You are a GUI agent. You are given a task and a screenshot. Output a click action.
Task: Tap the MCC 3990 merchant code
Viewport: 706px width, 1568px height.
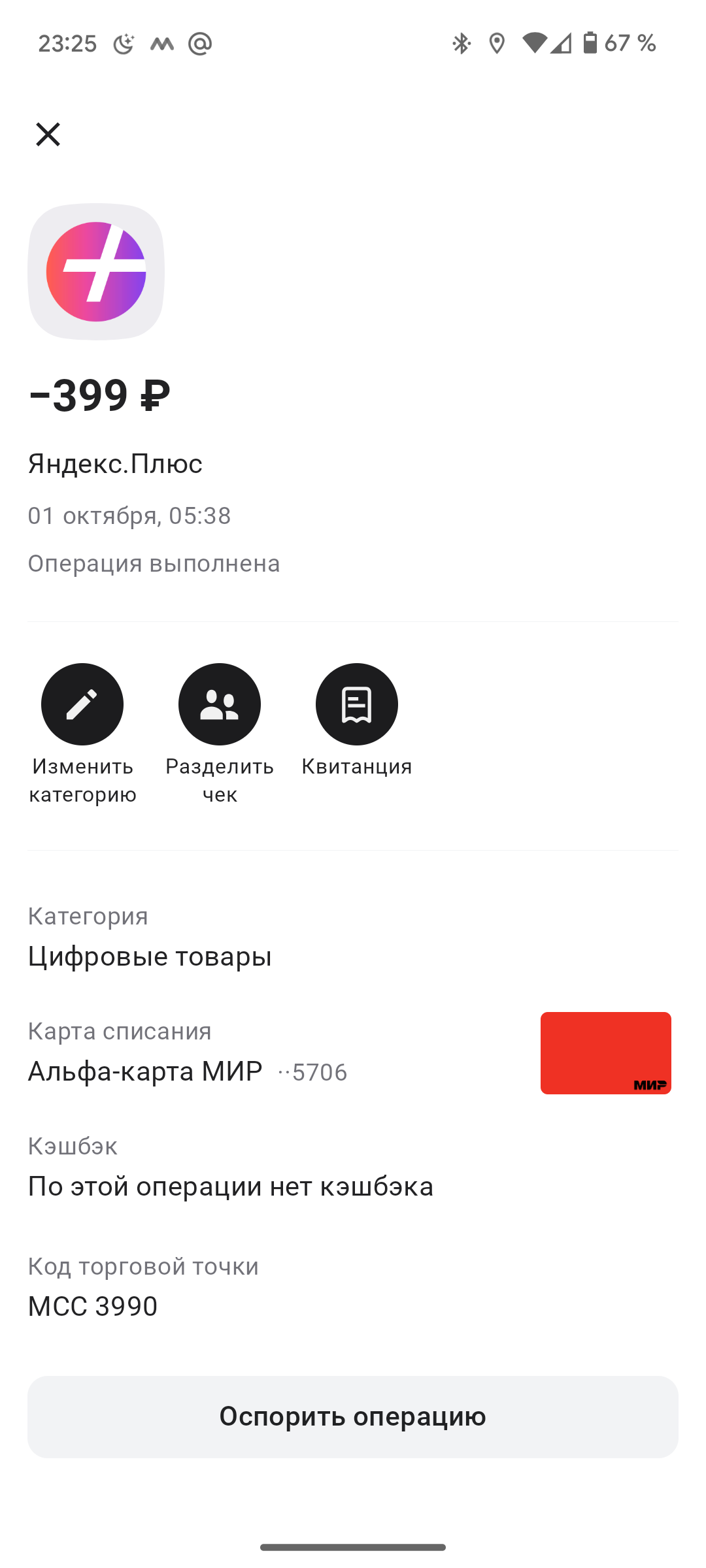pos(92,1306)
